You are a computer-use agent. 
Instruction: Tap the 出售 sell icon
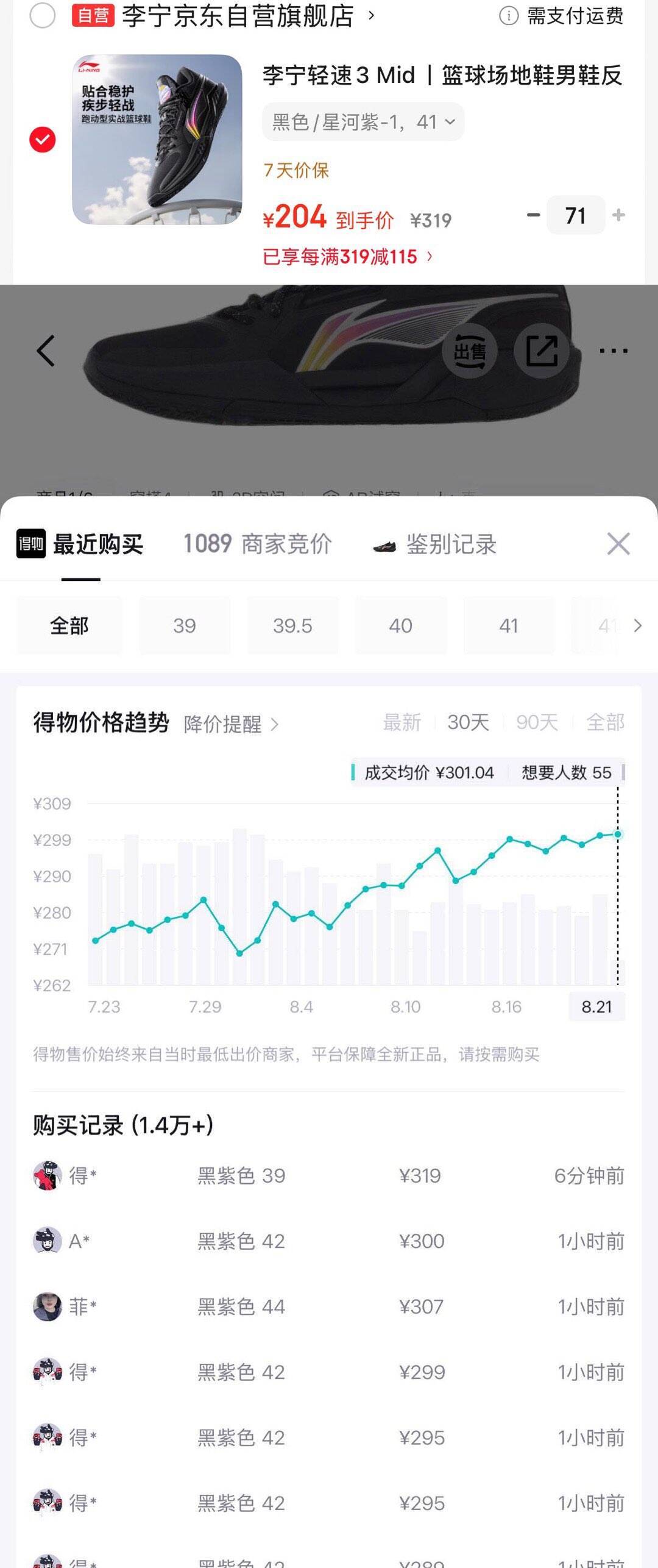point(470,351)
